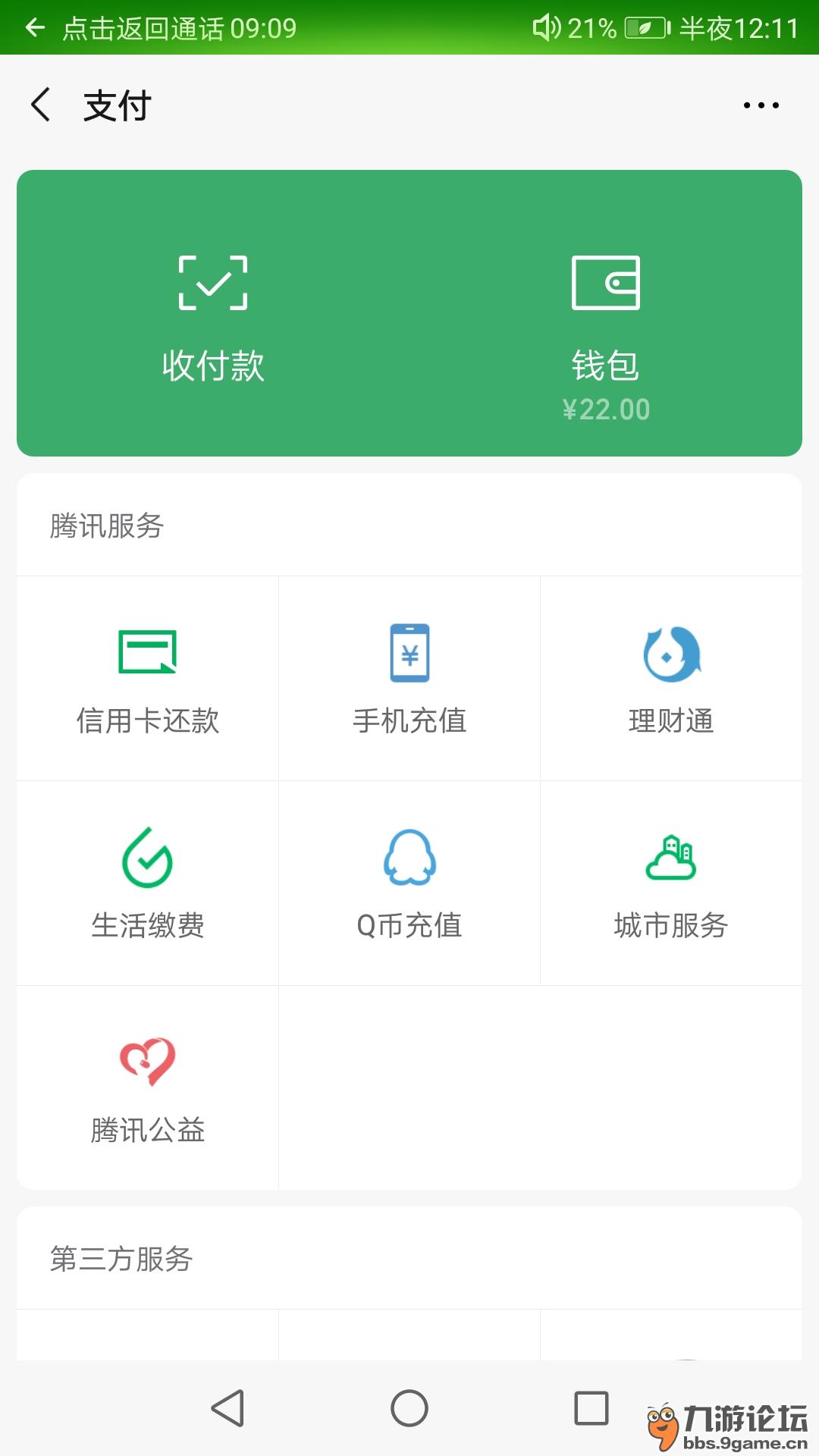Open the 理财通 wealth management service
Screen dimensions: 819x1456
tap(672, 675)
